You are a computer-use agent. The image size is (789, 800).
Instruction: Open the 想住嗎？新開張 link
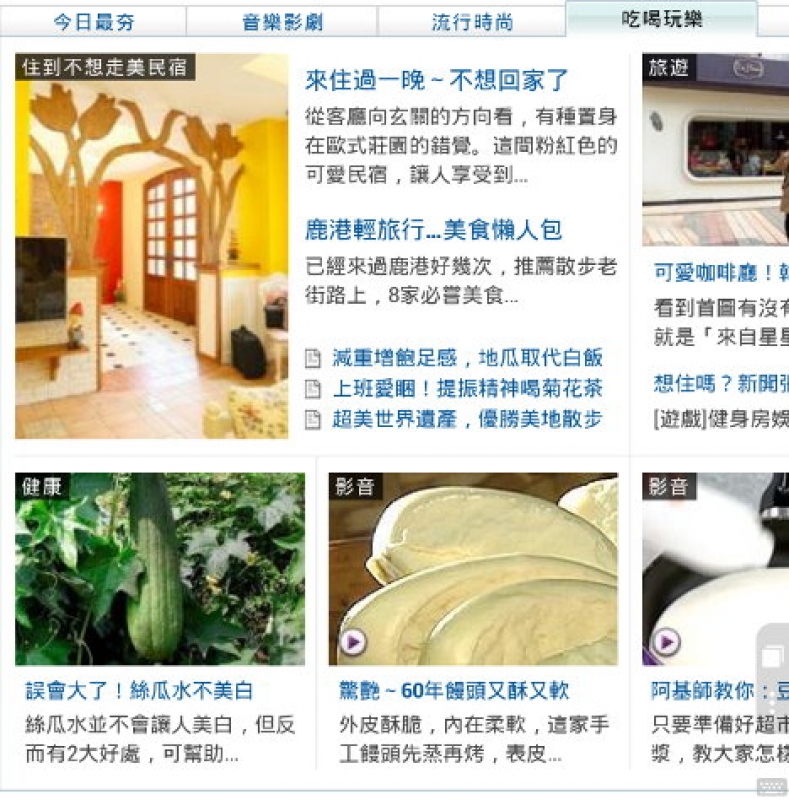tap(720, 383)
